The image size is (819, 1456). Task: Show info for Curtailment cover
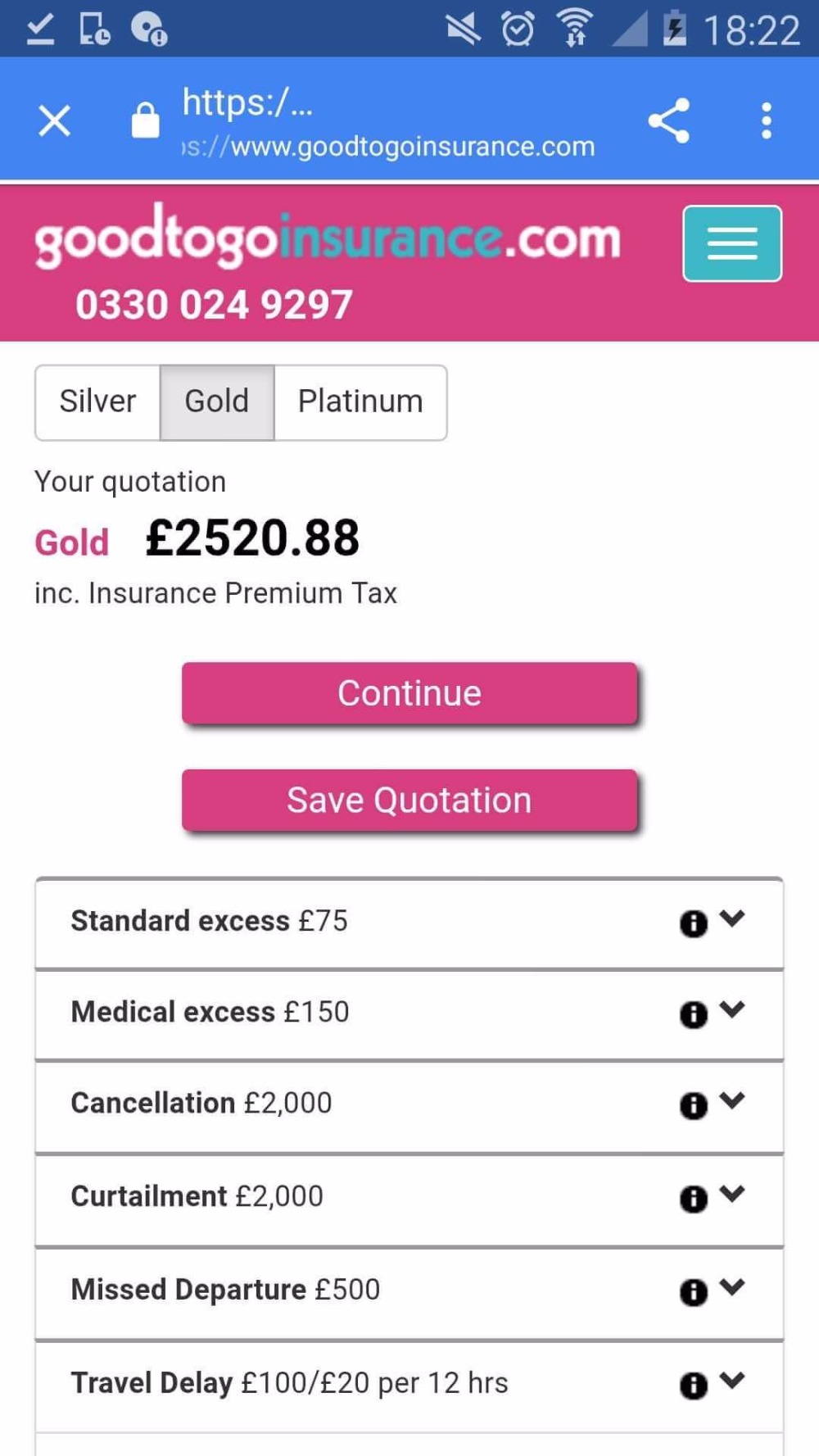[693, 1199]
